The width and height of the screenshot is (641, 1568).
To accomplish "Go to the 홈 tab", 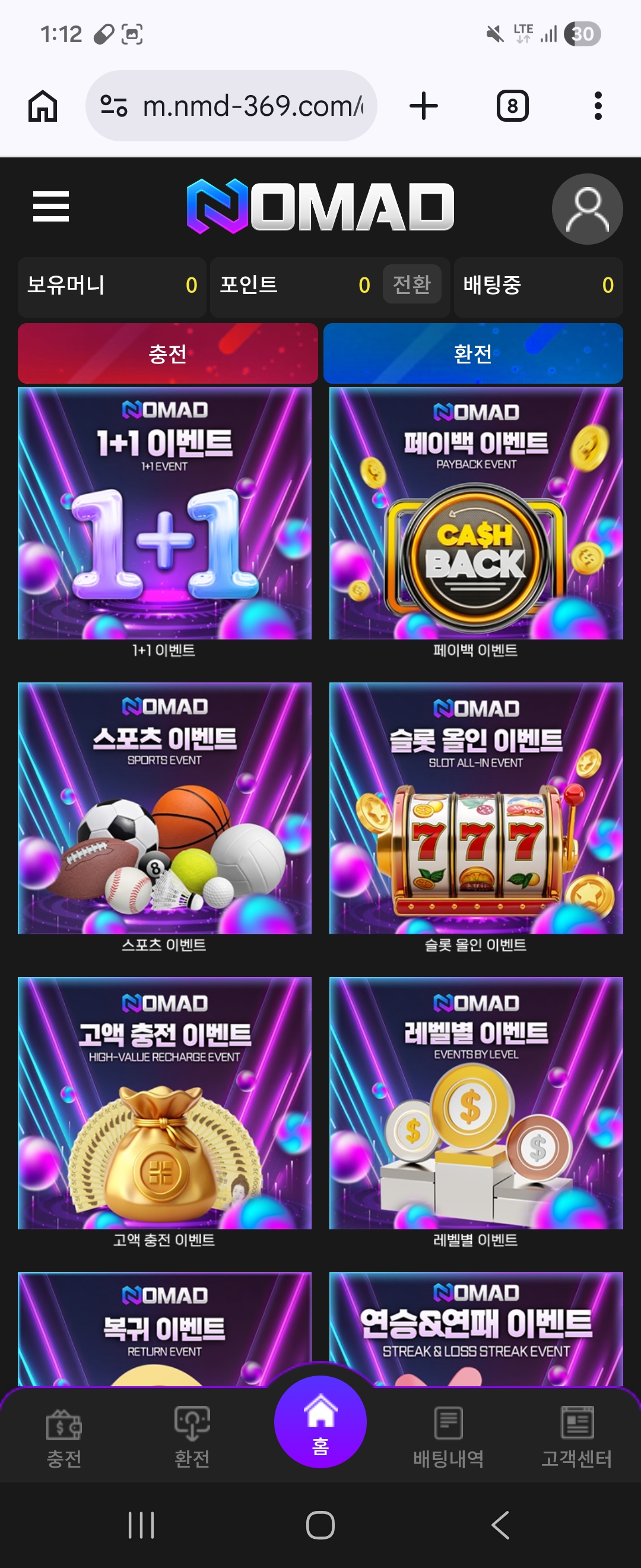I will click(x=320, y=1422).
